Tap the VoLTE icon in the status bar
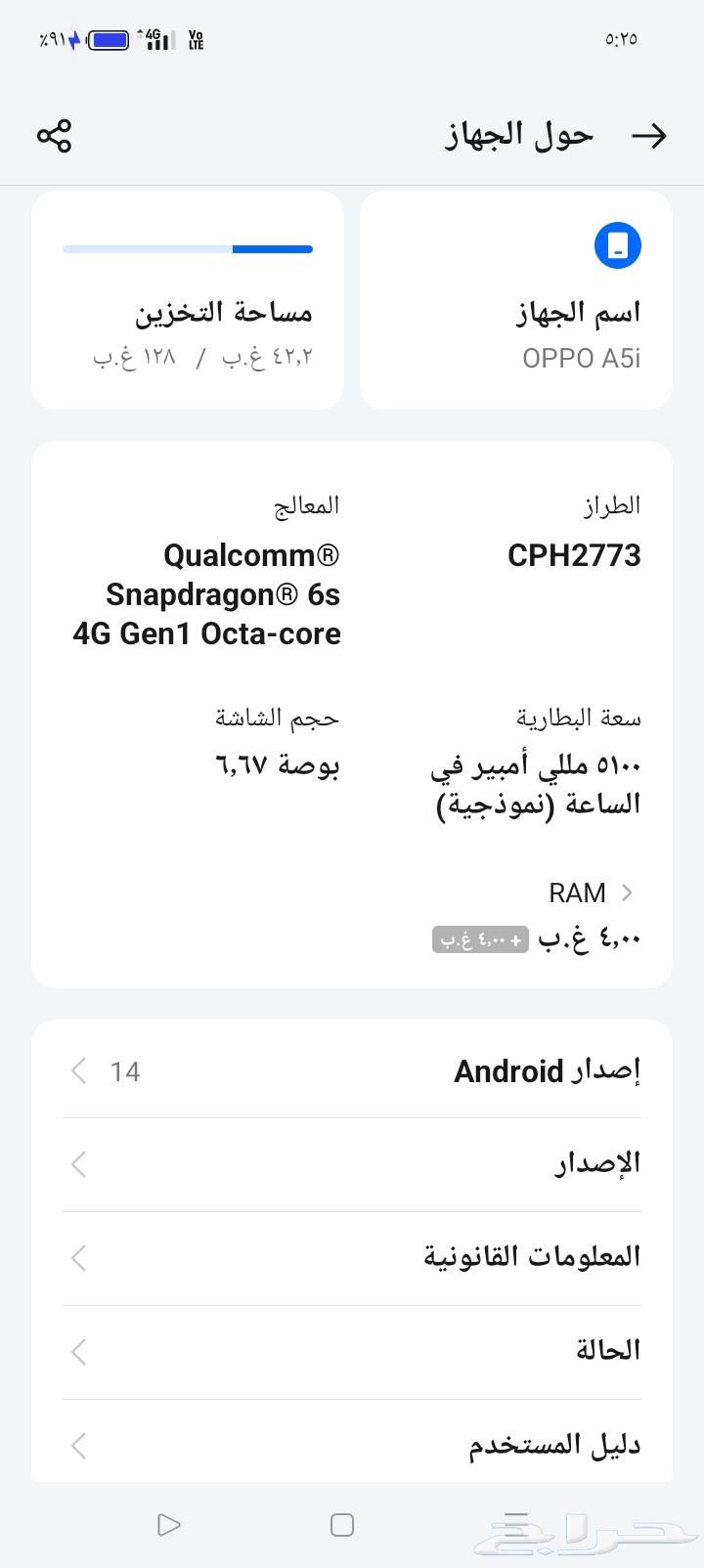 pyautogui.click(x=195, y=38)
